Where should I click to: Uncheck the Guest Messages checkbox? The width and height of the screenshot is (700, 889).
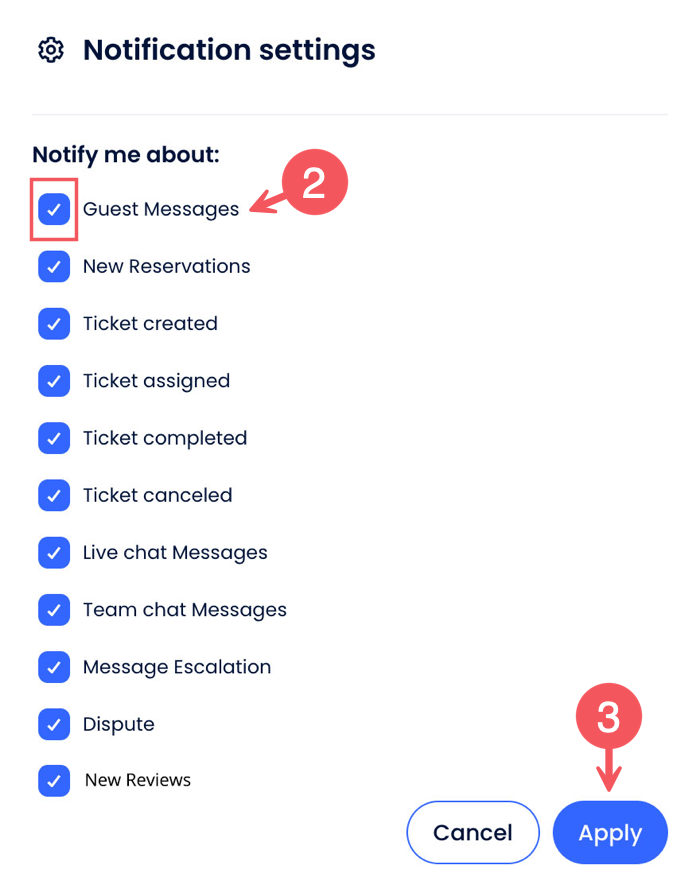point(54,210)
